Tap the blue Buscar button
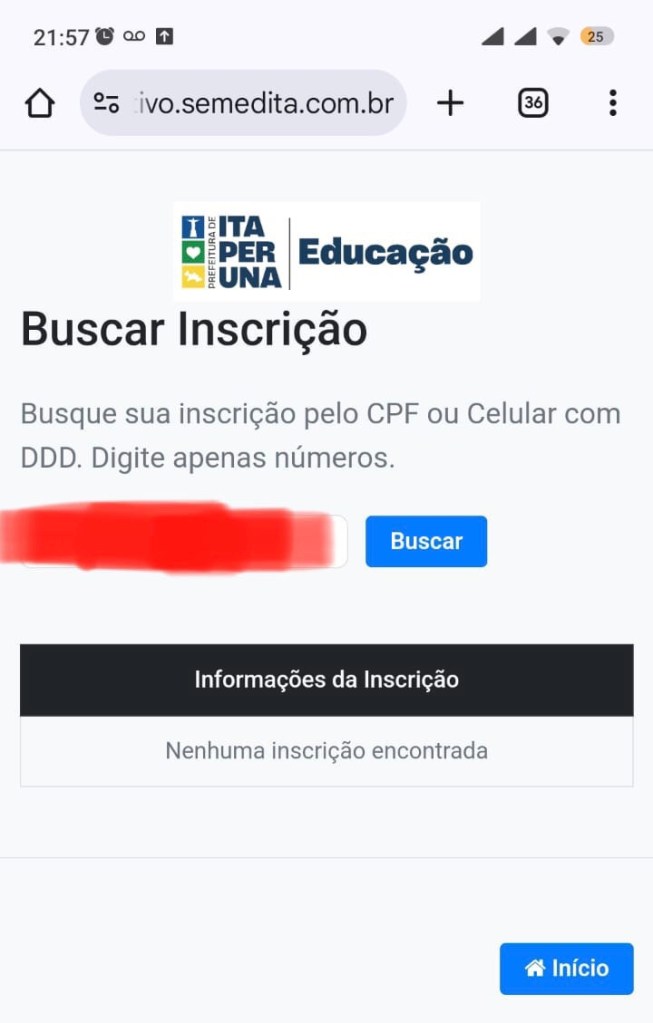The width and height of the screenshot is (653, 1023). click(426, 541)
